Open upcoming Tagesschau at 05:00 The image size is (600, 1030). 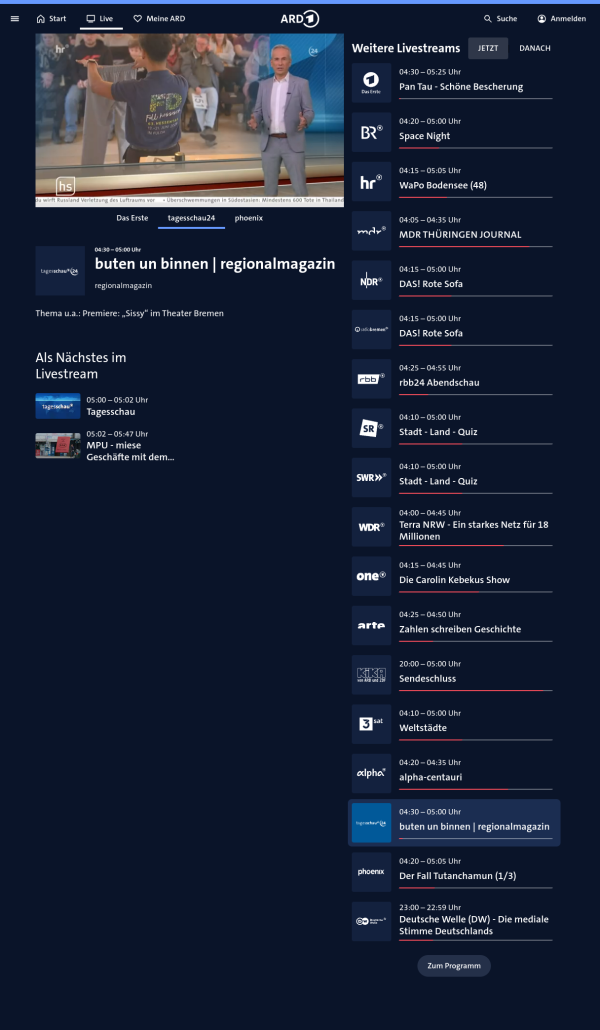(110, 411)
